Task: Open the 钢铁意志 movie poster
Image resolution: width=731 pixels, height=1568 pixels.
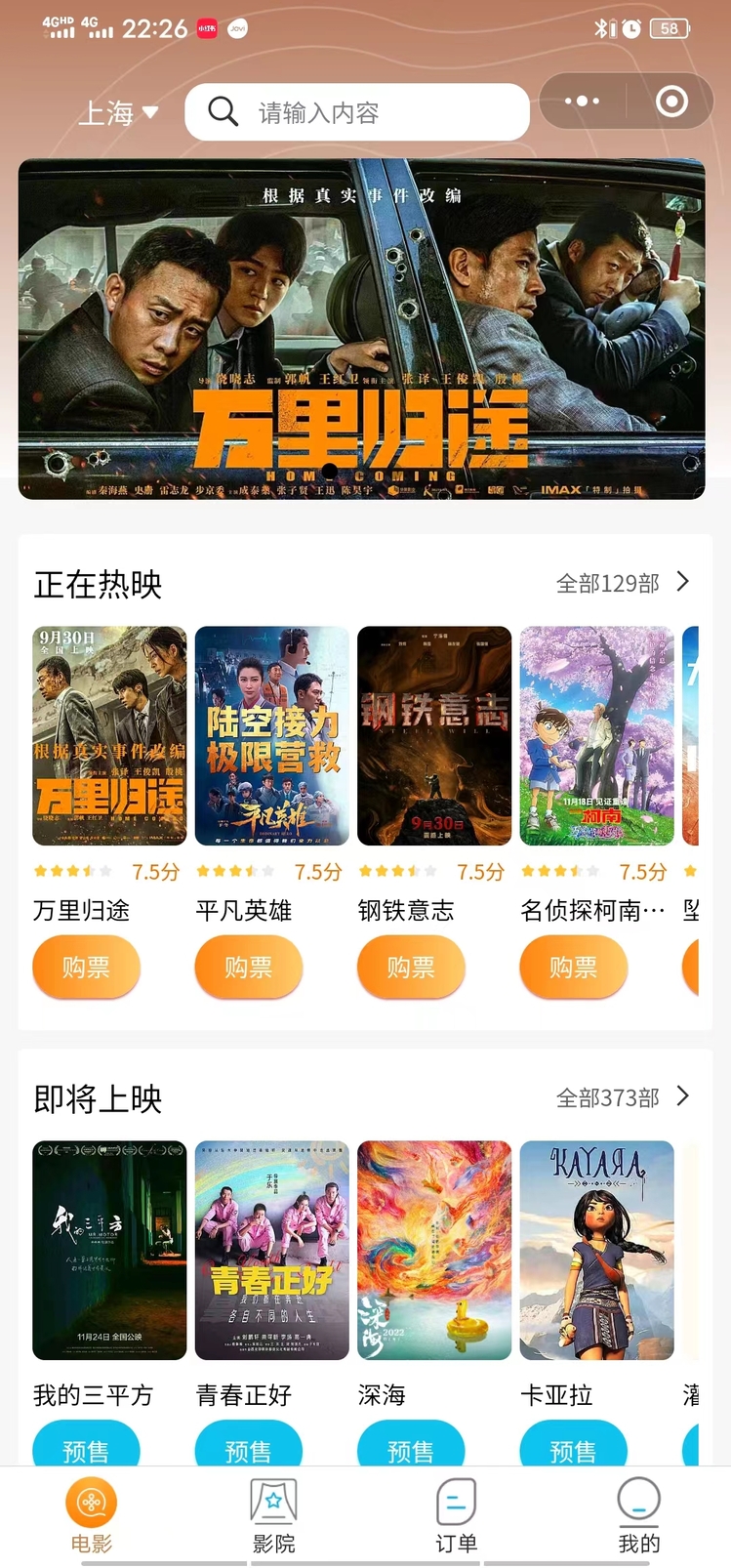Action: [x=434, y=735]
